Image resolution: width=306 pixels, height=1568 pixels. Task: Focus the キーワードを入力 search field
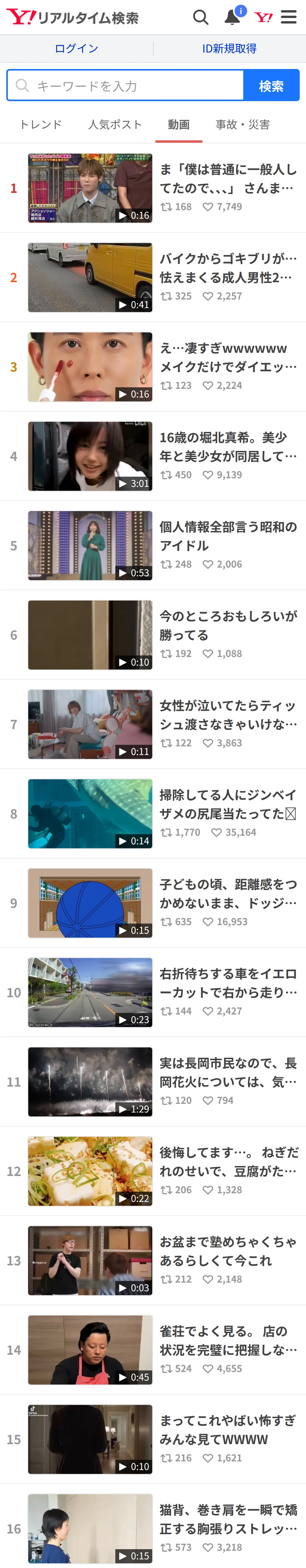point(125,85)
